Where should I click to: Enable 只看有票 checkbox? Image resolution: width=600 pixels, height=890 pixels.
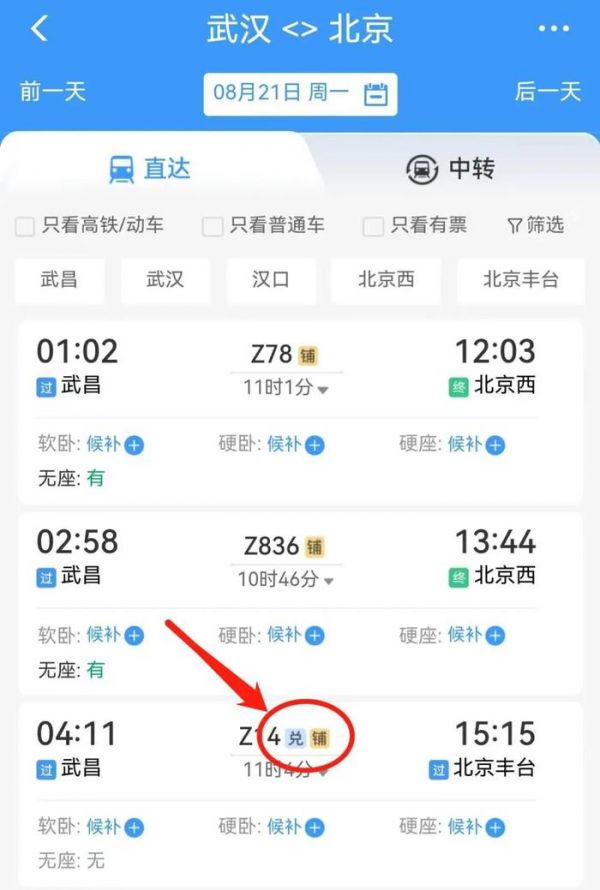[373, 227]
